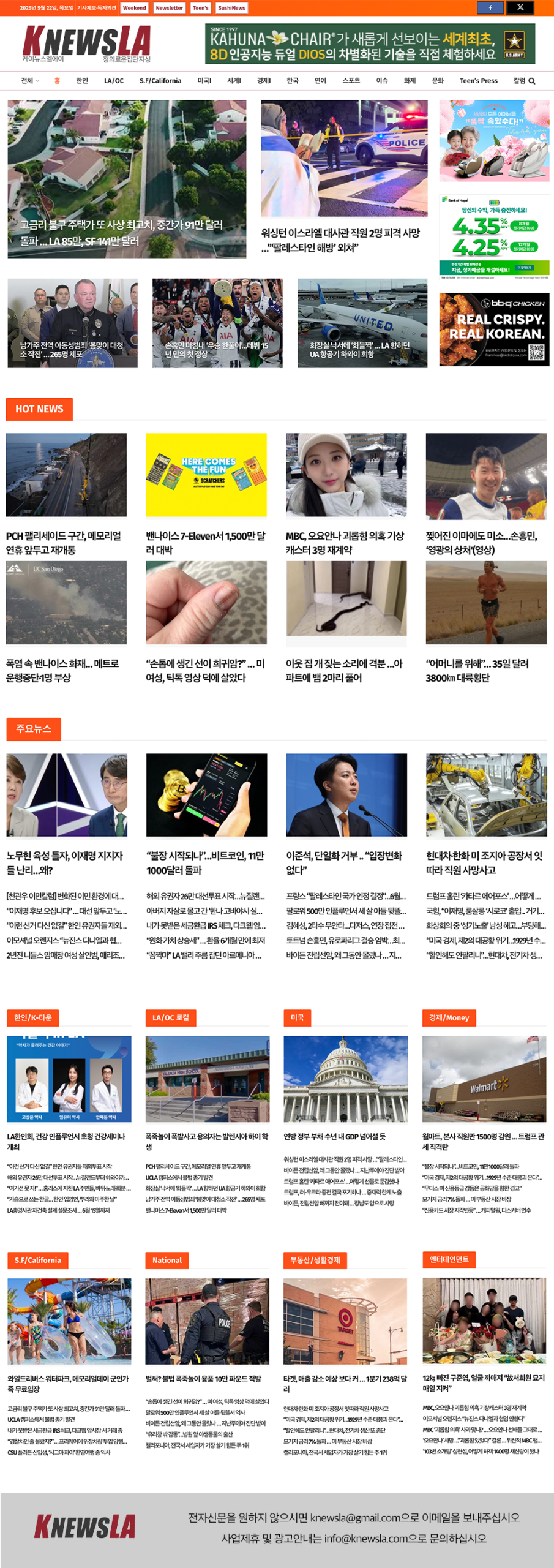The image size is (554, 1568).
Task: Go to the S.F/California section
Action: [160, 81]
